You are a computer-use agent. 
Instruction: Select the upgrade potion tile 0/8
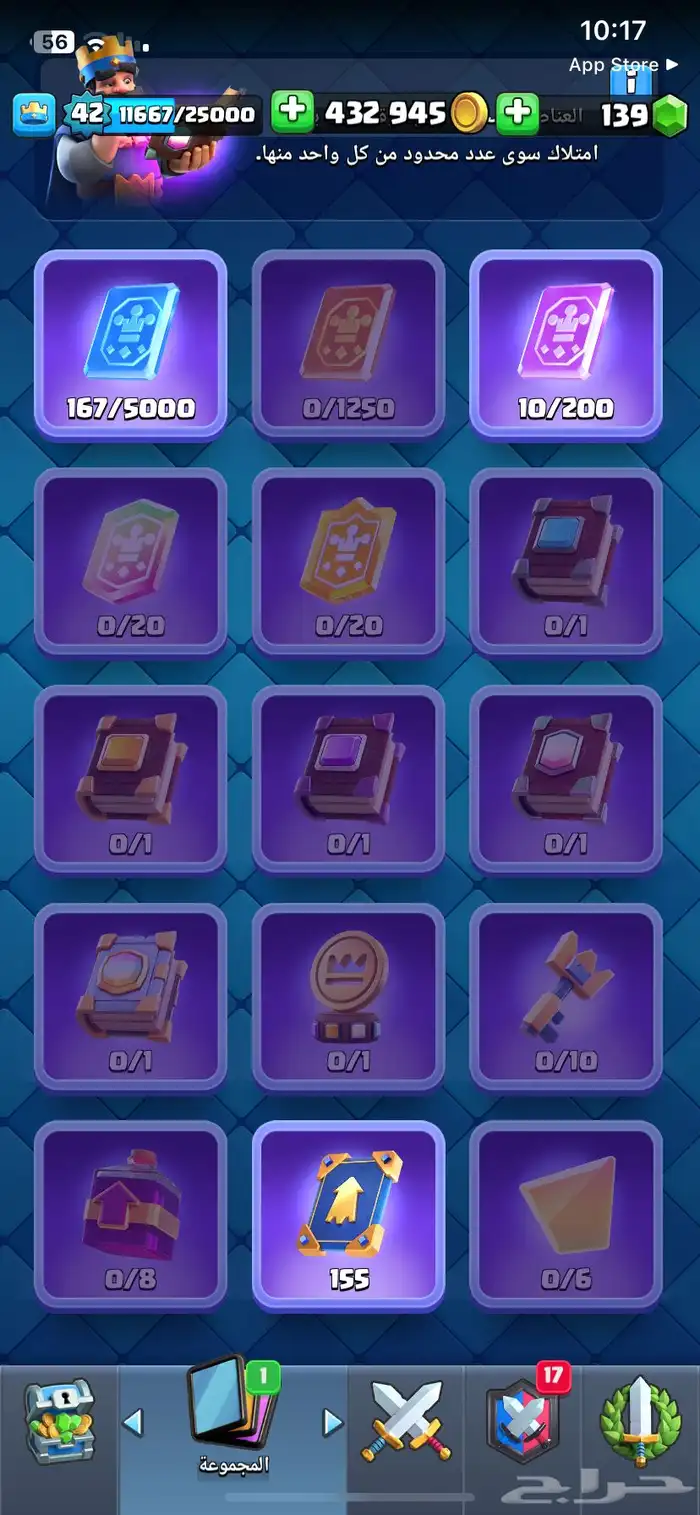click(x=131, y=1214)
